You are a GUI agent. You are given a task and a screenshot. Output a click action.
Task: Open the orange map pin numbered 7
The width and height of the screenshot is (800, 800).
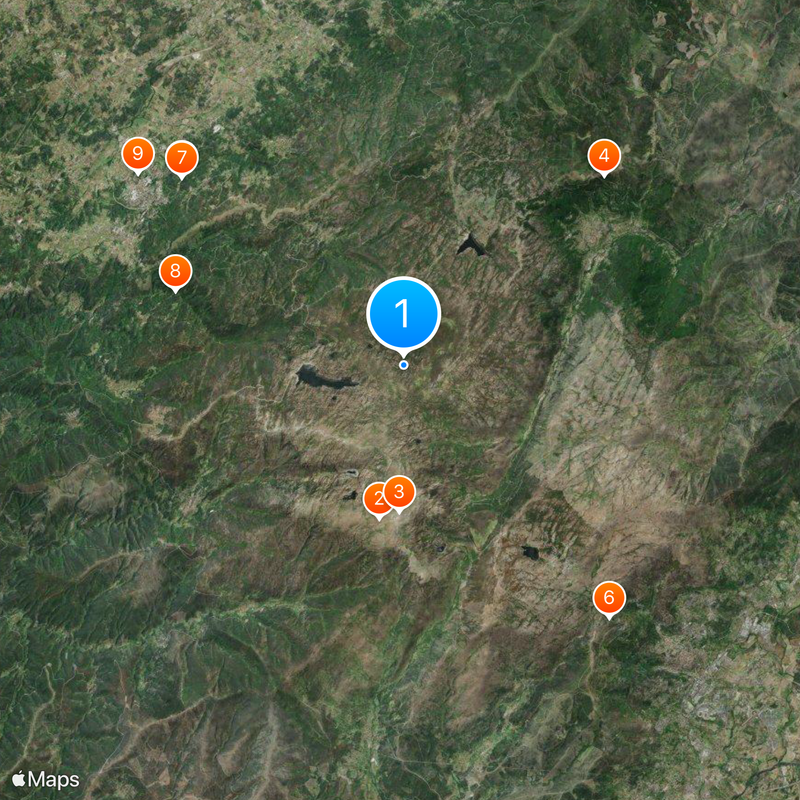click(181, 157)
